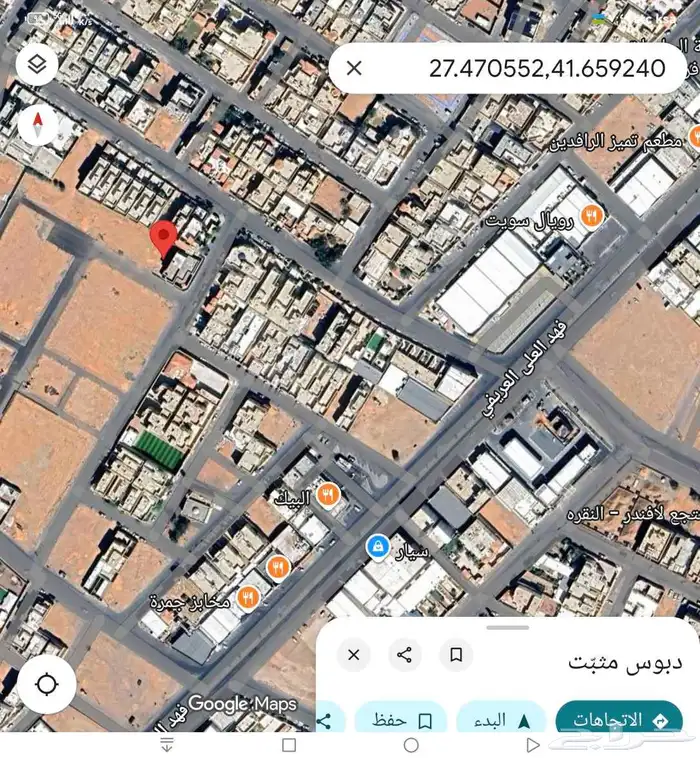Go to the home screen via circle button
Viewport: 700px width, 758px height.
(411, 745)
